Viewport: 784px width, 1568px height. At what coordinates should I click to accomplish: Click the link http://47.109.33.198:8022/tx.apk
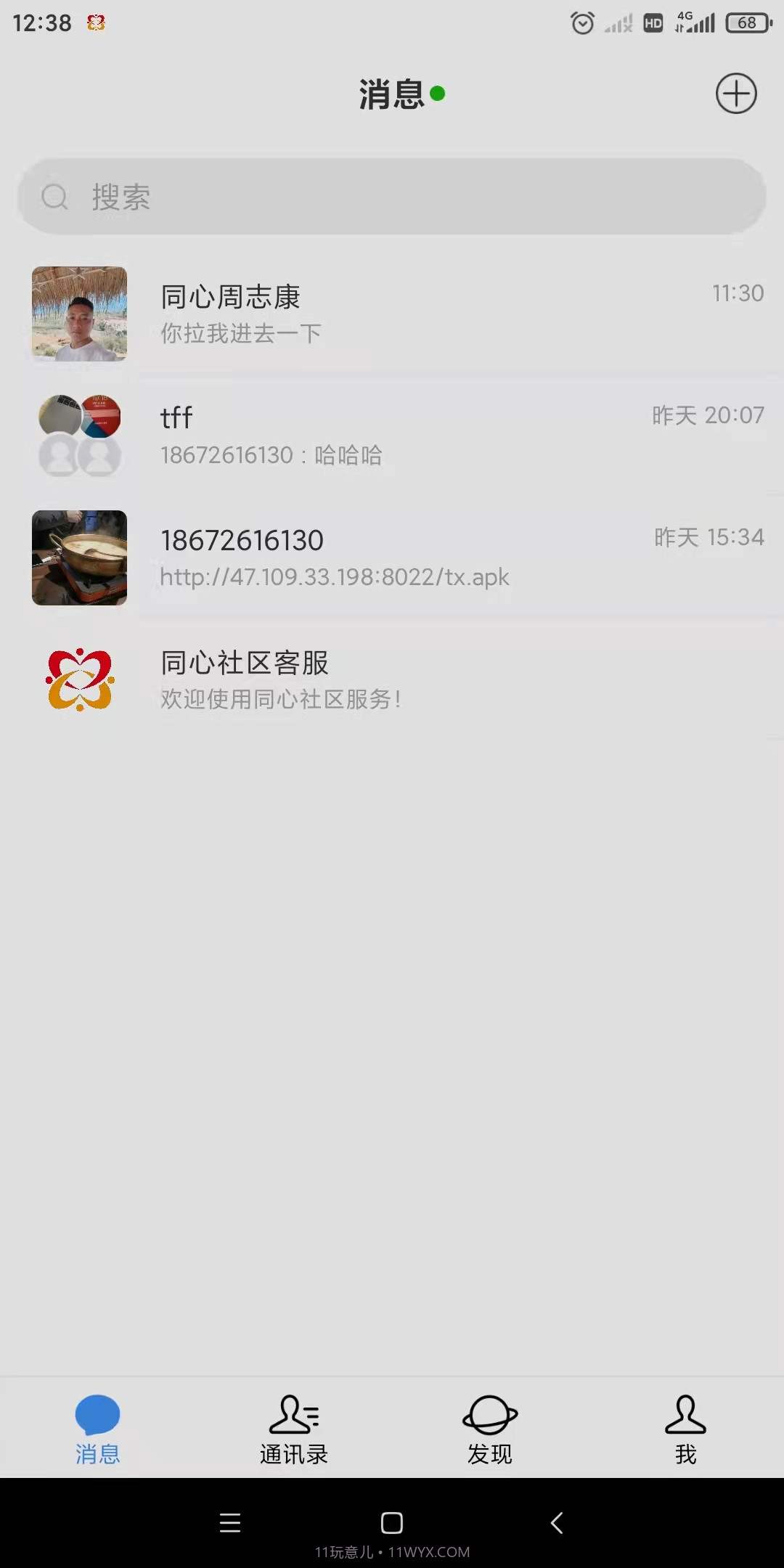tap(334, 578)
